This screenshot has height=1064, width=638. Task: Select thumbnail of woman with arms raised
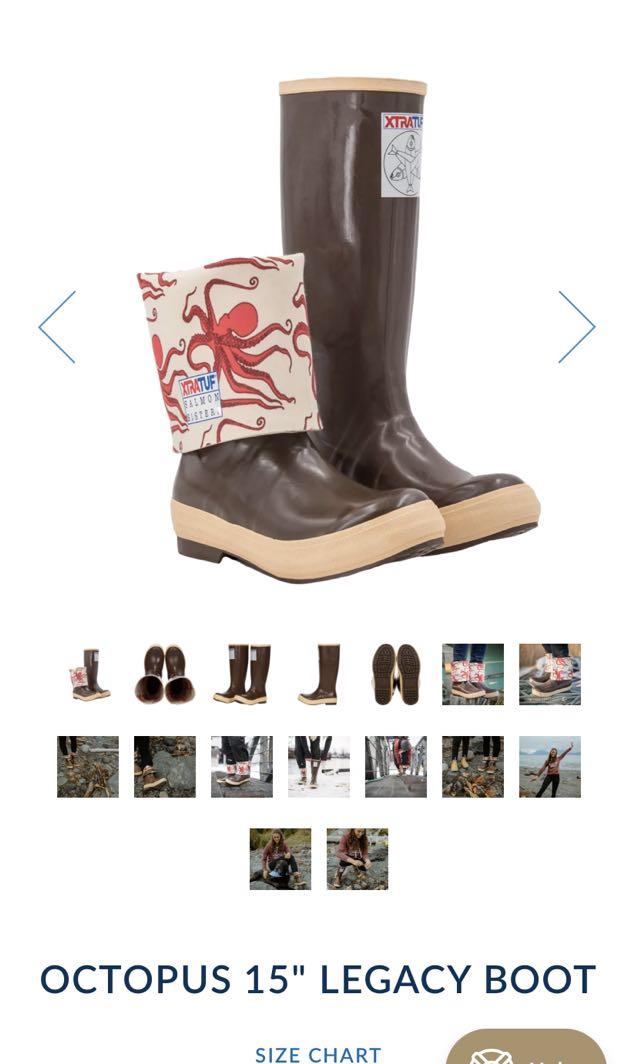tap(549, 767)
